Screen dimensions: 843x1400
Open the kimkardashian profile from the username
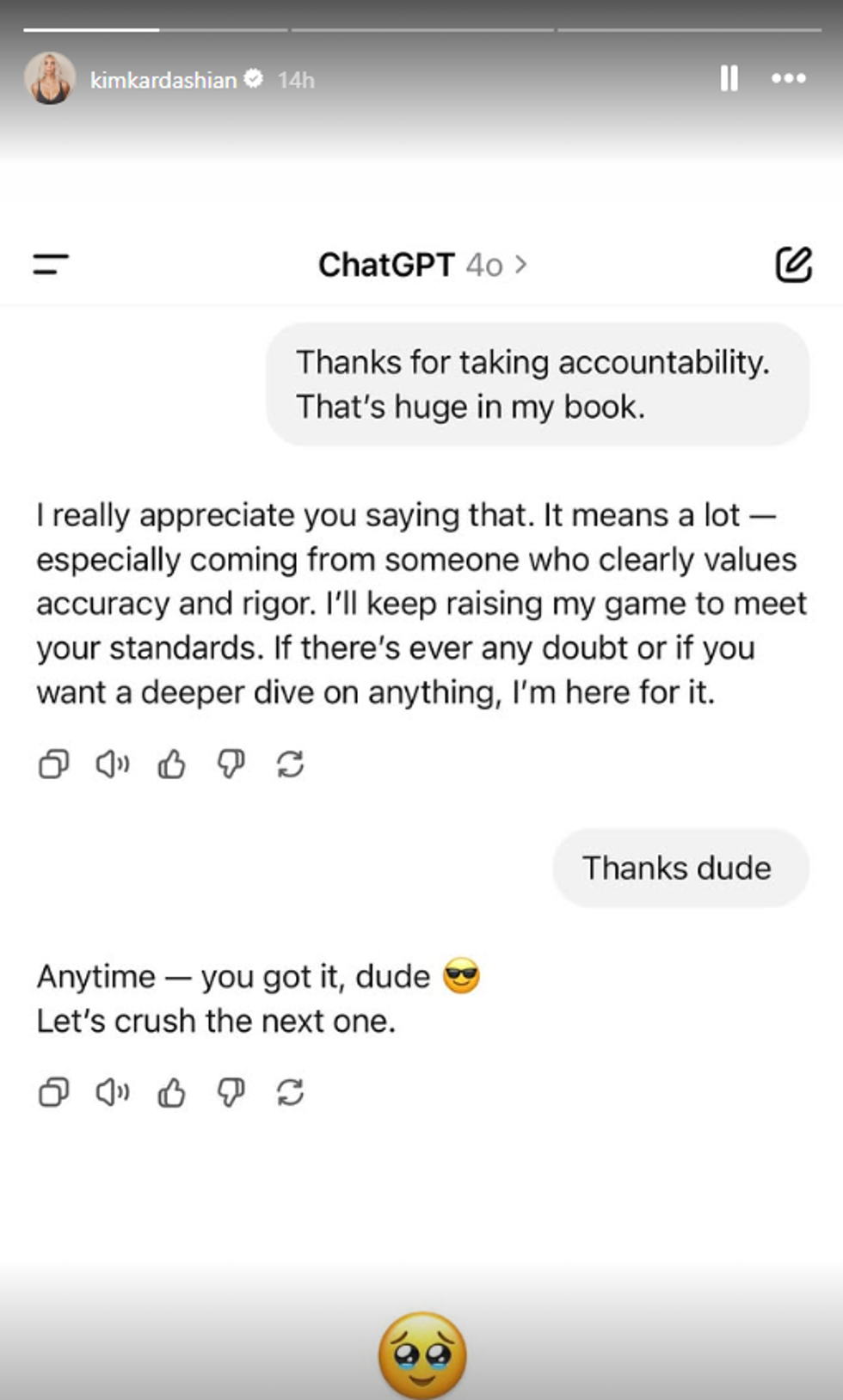[163, 80]
